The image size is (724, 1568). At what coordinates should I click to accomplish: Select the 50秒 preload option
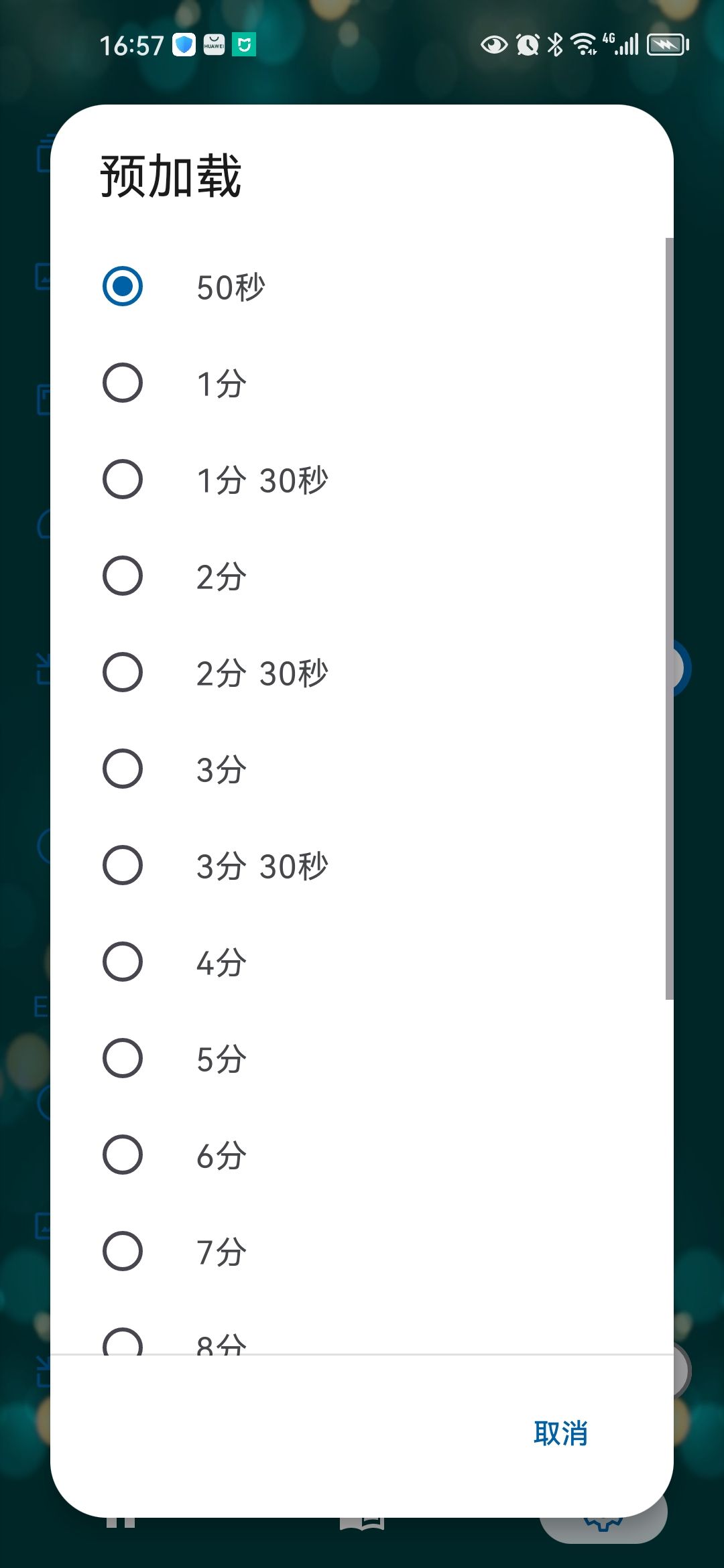click(362, 287)
